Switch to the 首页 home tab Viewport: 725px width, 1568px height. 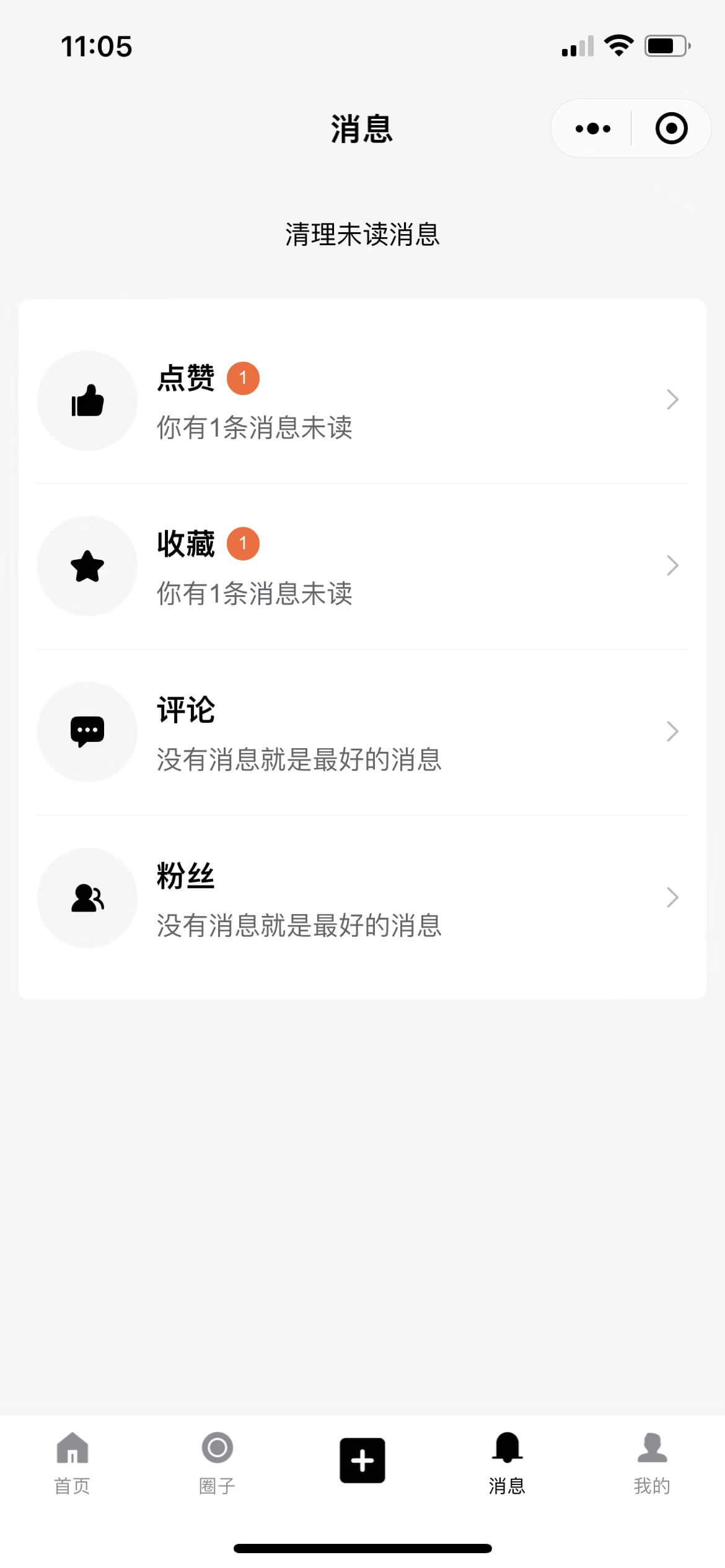(72, 1463)
